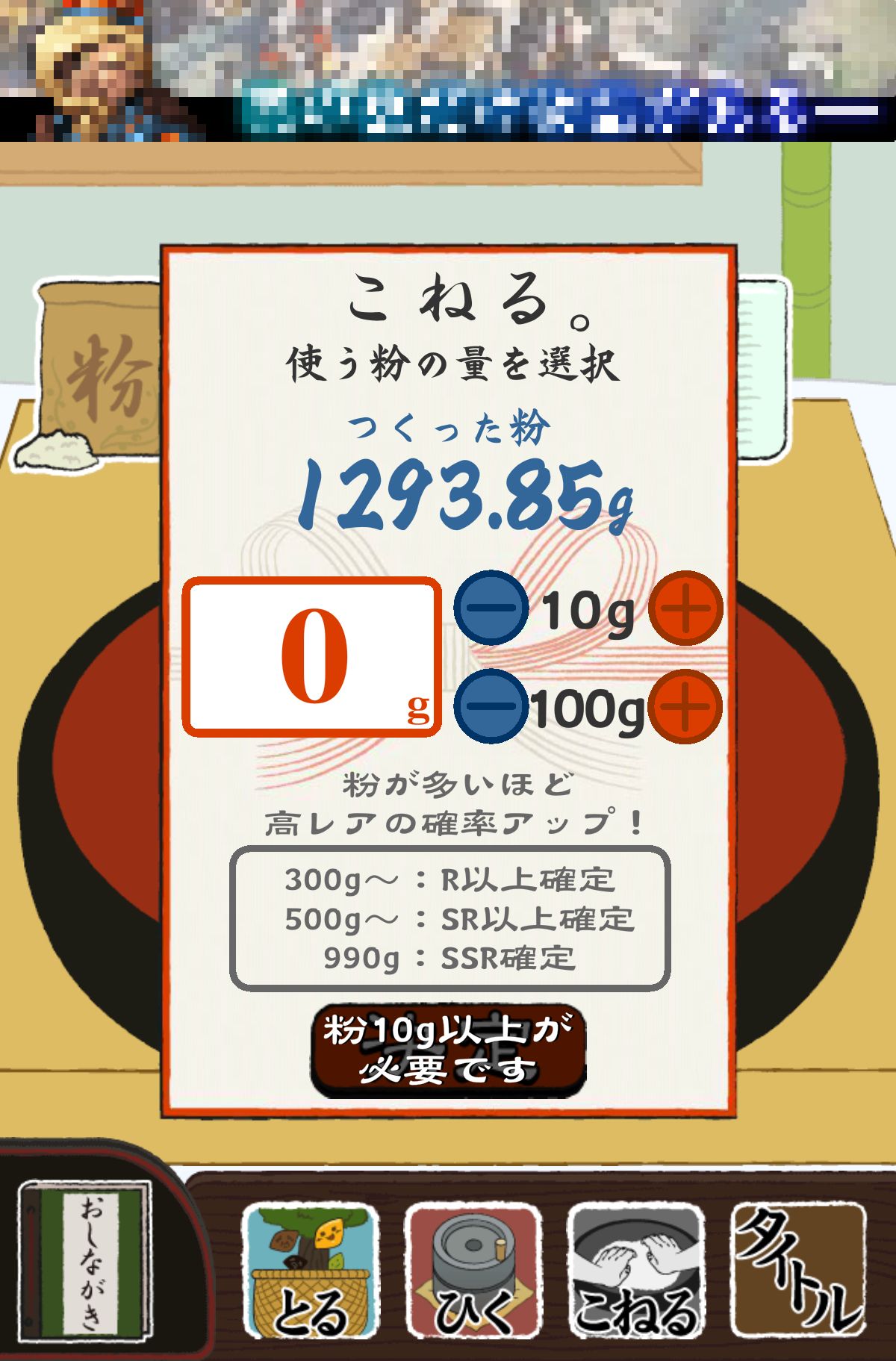Screen dimensions: 896x1361
Task: Decrease flour amount by 10g
Action: tap(491, 608)
